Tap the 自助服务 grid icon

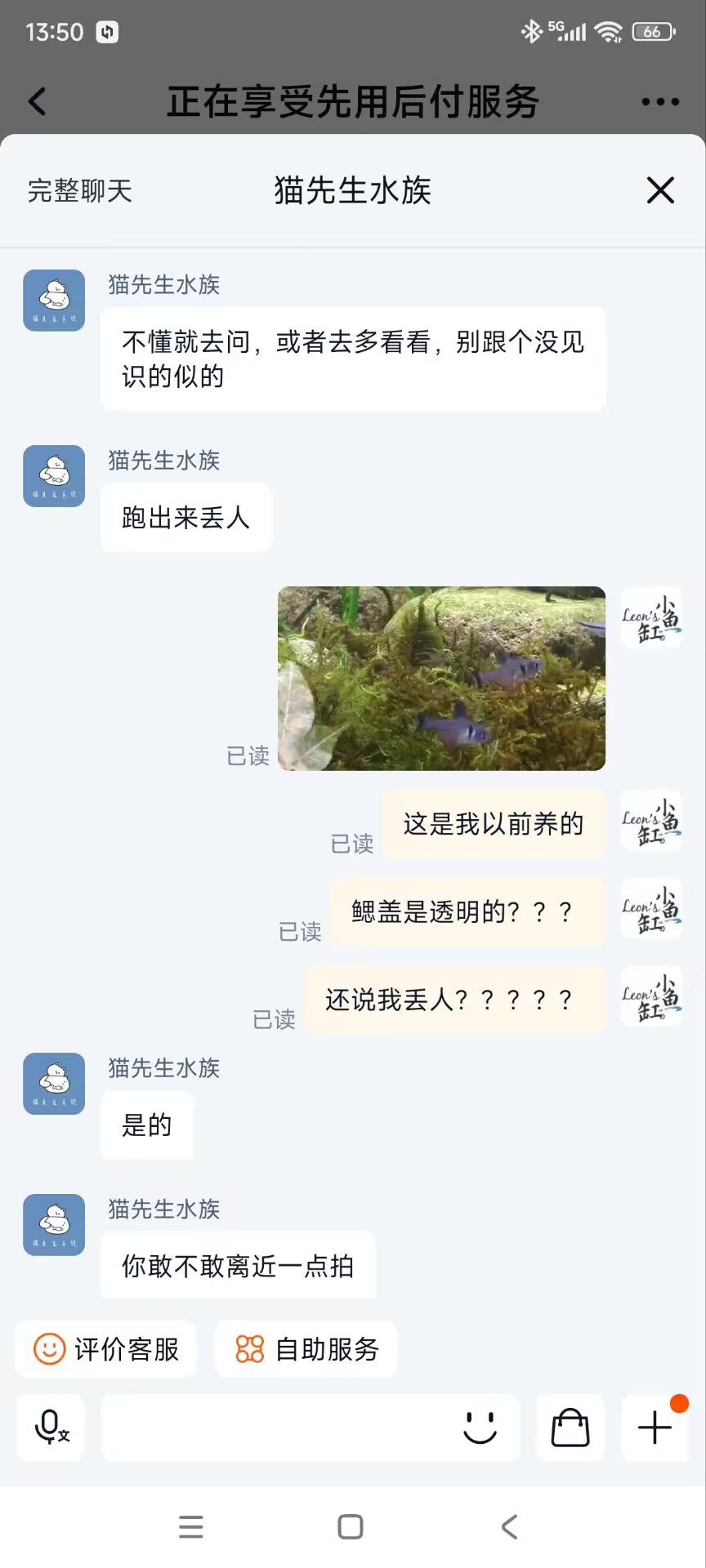(x=250, y=1349)
